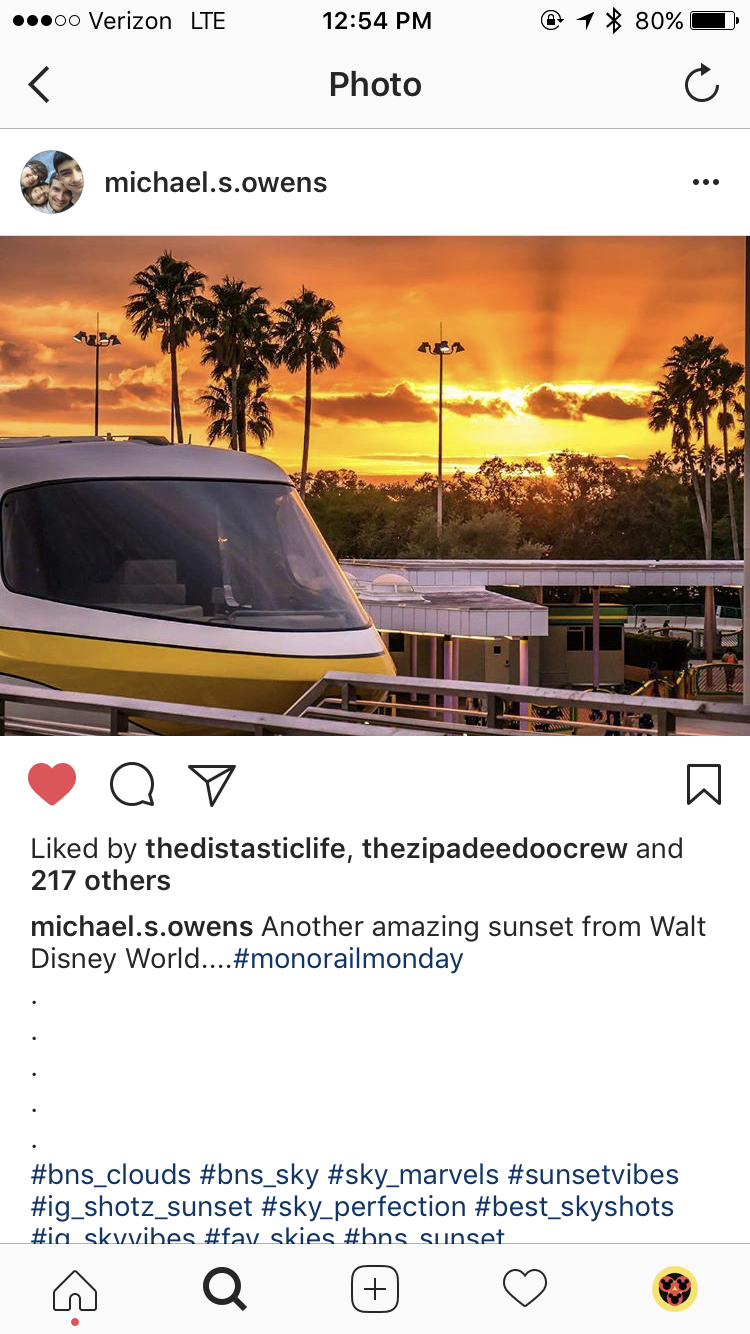The width and height of the screenshot is (750, 1334).
Task: Refresh the photo post
Action: coord(701,84)
